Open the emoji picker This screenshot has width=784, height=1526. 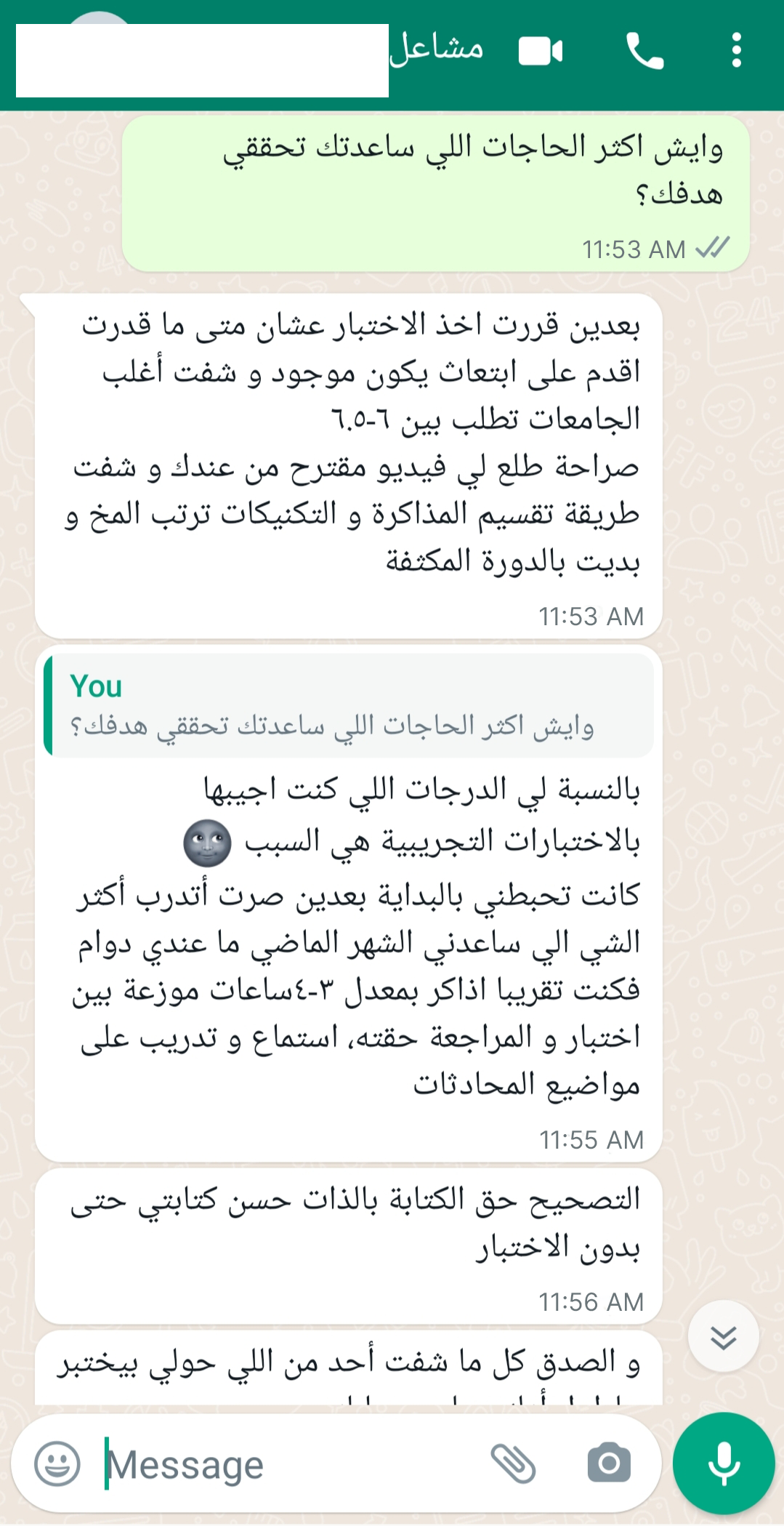[x=57, y=1463]
